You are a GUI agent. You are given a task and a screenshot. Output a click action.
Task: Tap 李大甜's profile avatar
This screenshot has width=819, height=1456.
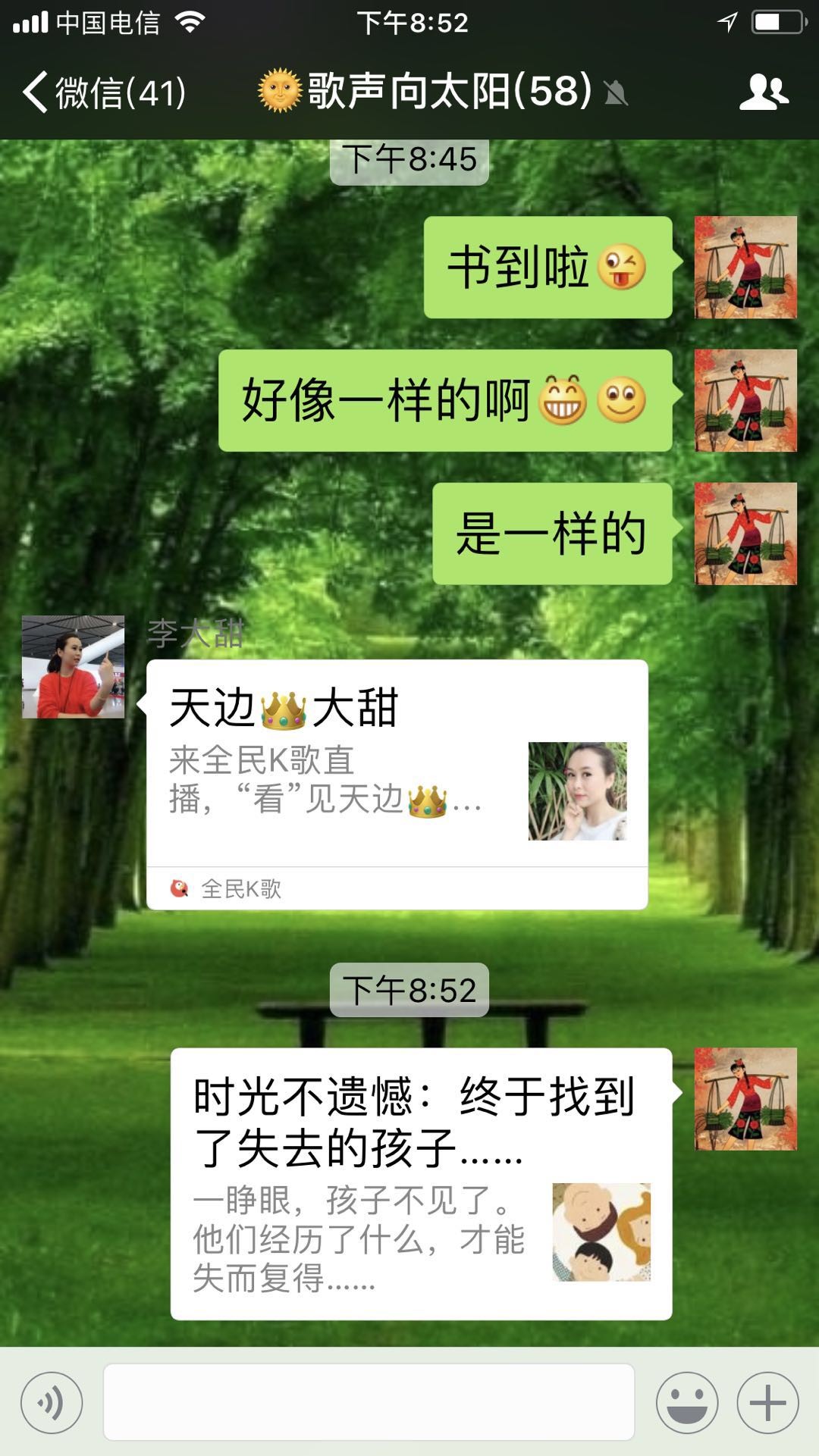coord(73,667)
